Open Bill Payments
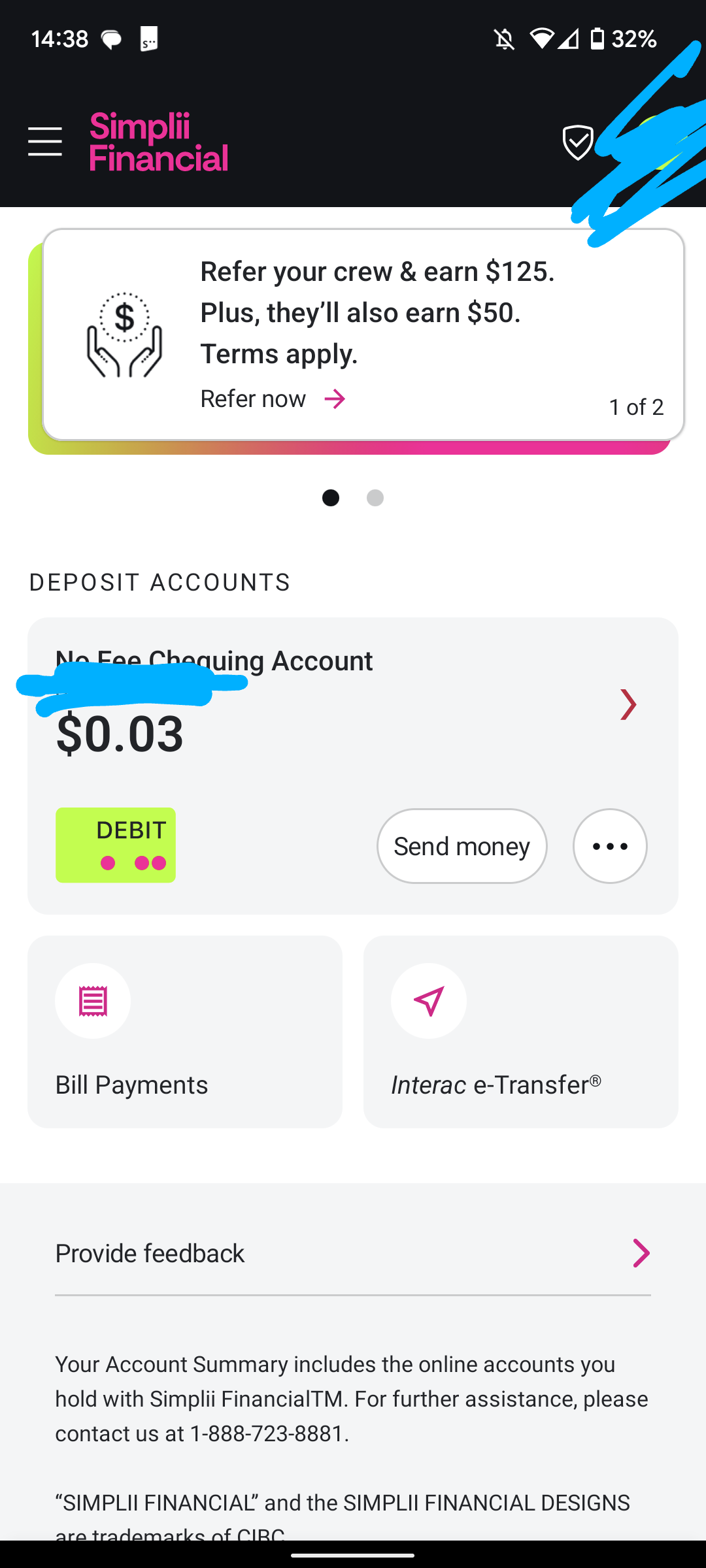 click(185, 1032)
